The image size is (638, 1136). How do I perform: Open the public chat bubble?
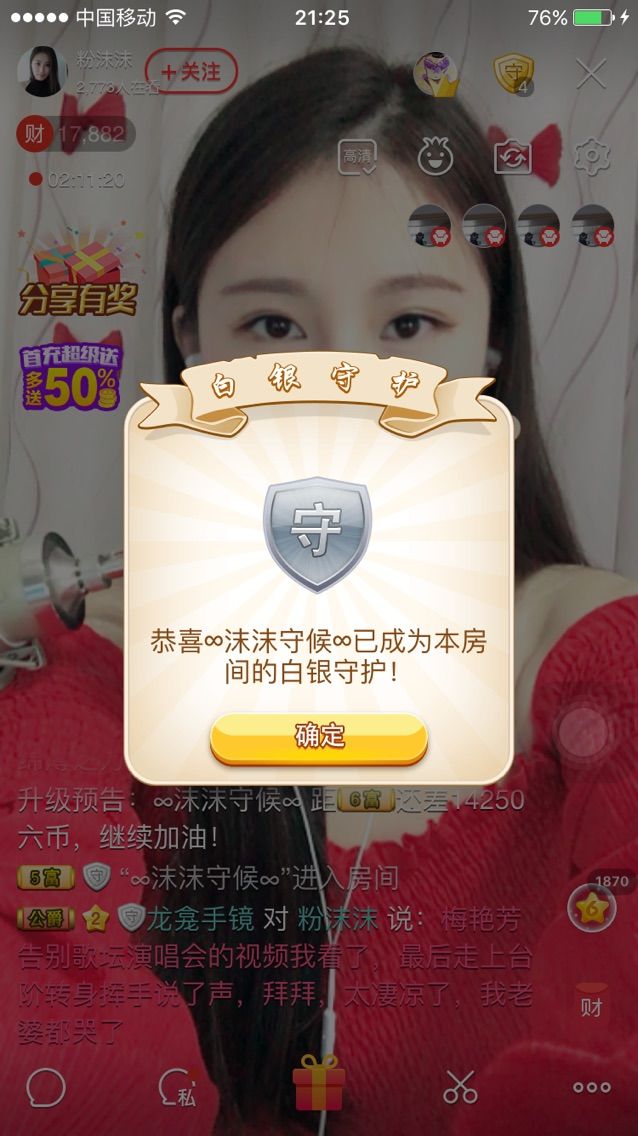46,1087
